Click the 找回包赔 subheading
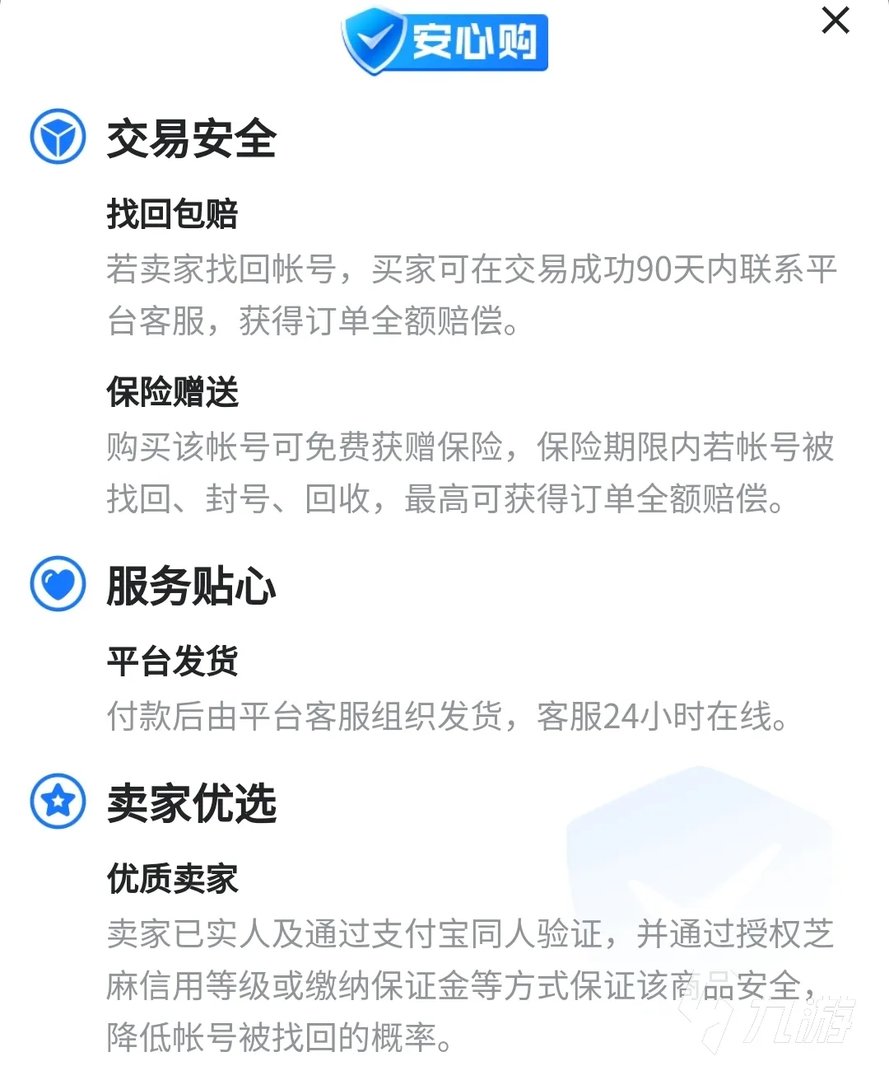The height and width of the screenshot is (1080, 889). coord(172,213)
